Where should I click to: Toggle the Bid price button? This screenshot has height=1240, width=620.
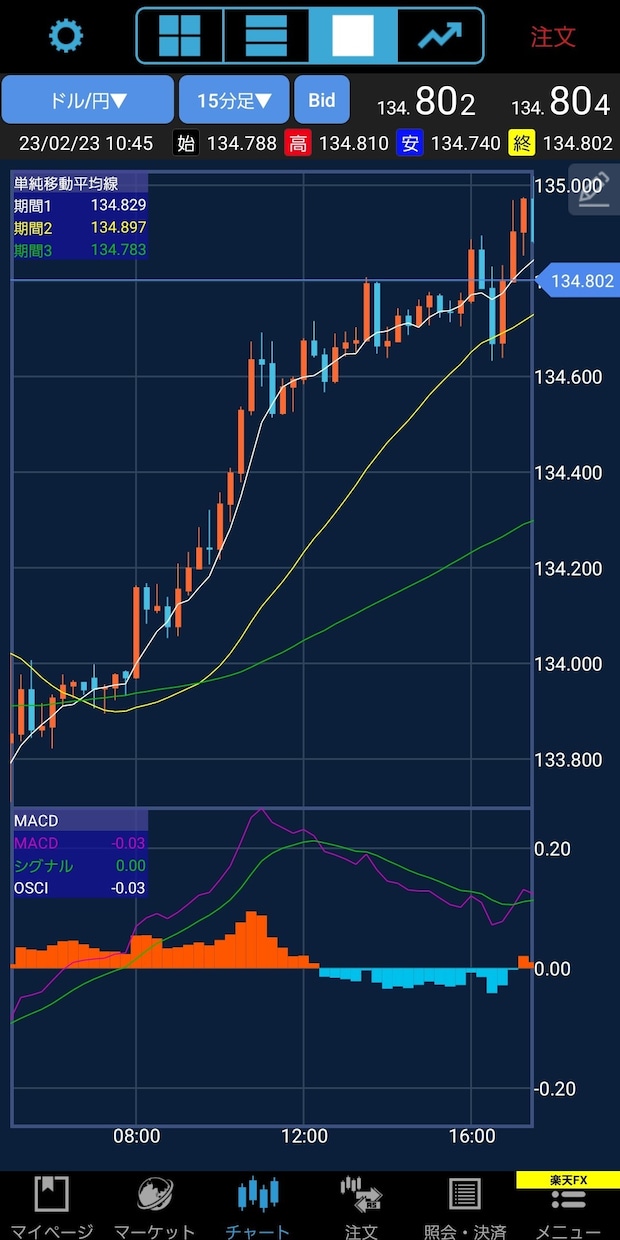322,100
